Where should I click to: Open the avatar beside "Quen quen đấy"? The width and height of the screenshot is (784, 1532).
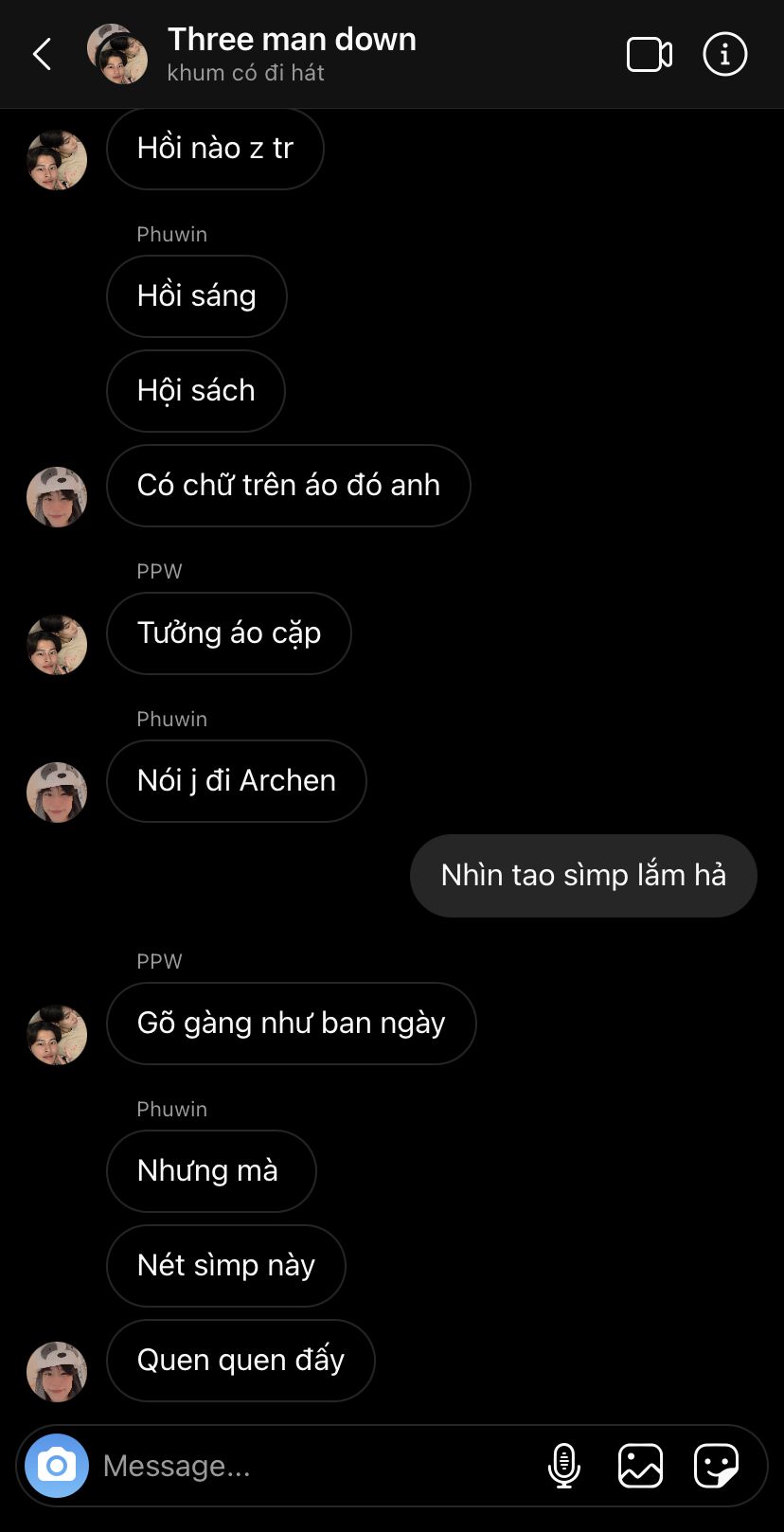pos(57,1371)
